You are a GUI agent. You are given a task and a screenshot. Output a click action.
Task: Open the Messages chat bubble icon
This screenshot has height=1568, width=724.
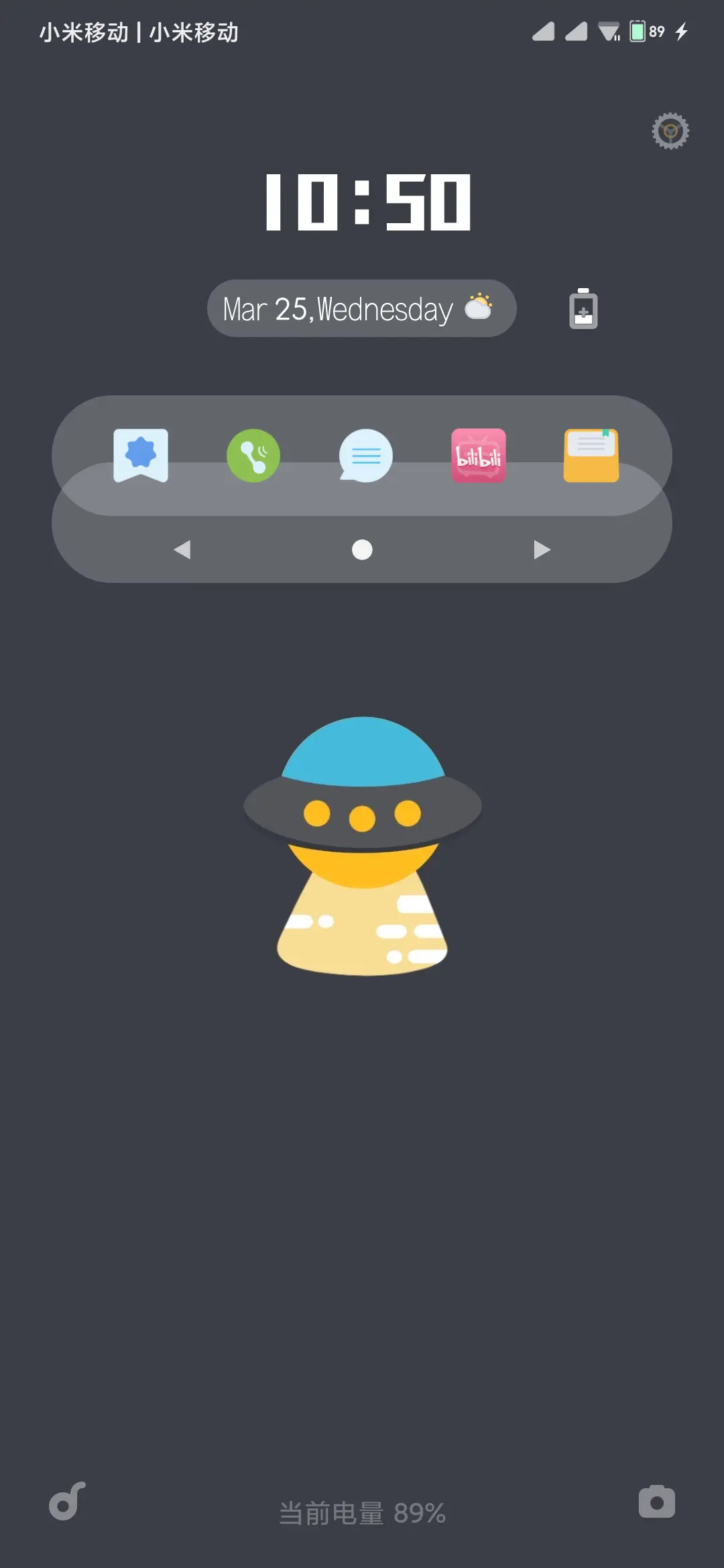pos(364,456)
